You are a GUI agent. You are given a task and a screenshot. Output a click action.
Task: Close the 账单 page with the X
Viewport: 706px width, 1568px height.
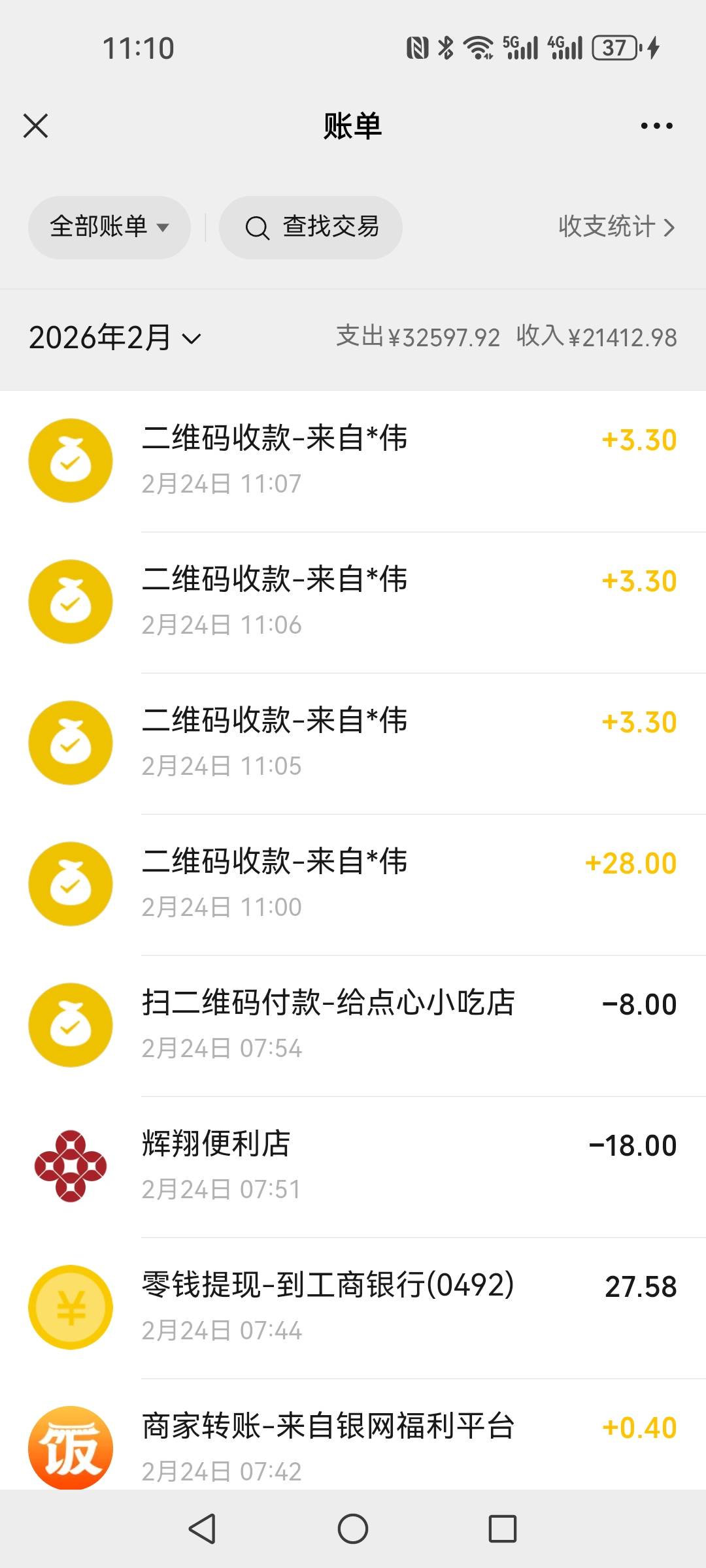pos(35,125)
